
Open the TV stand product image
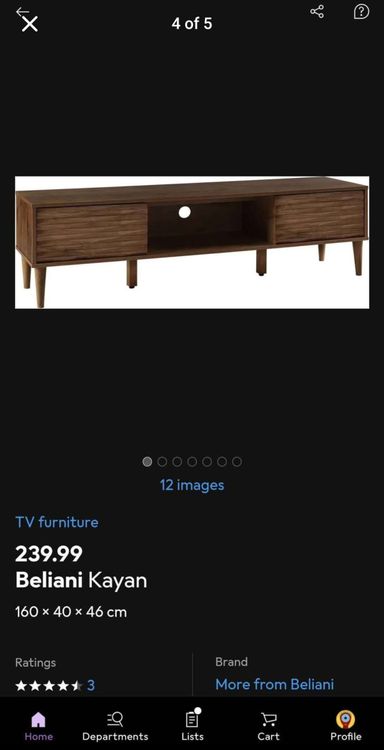[x=192, y=243]
